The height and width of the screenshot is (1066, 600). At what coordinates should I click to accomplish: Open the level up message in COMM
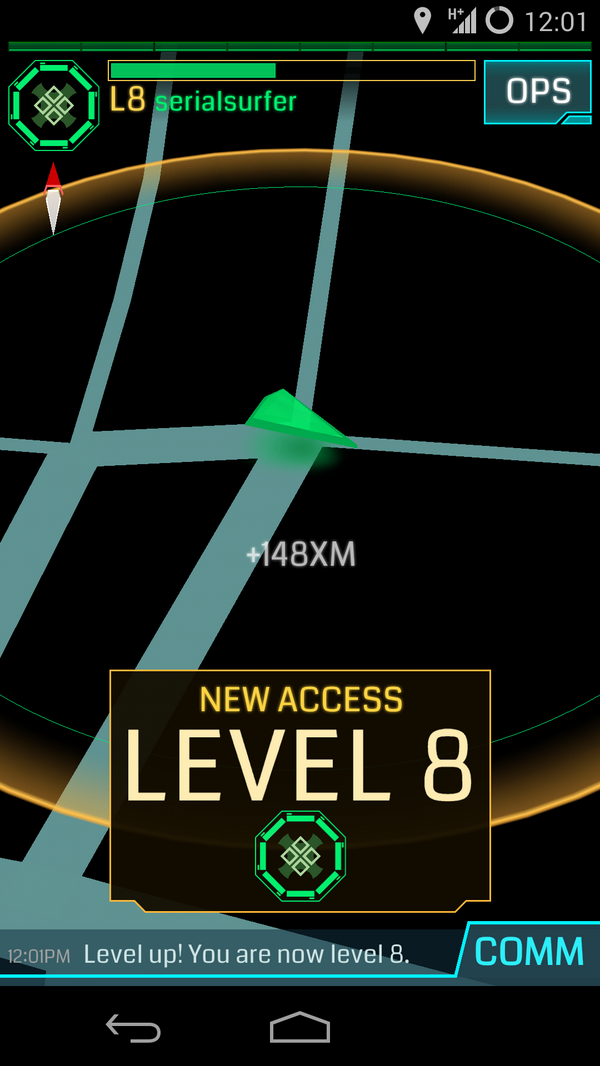point(246,954)
